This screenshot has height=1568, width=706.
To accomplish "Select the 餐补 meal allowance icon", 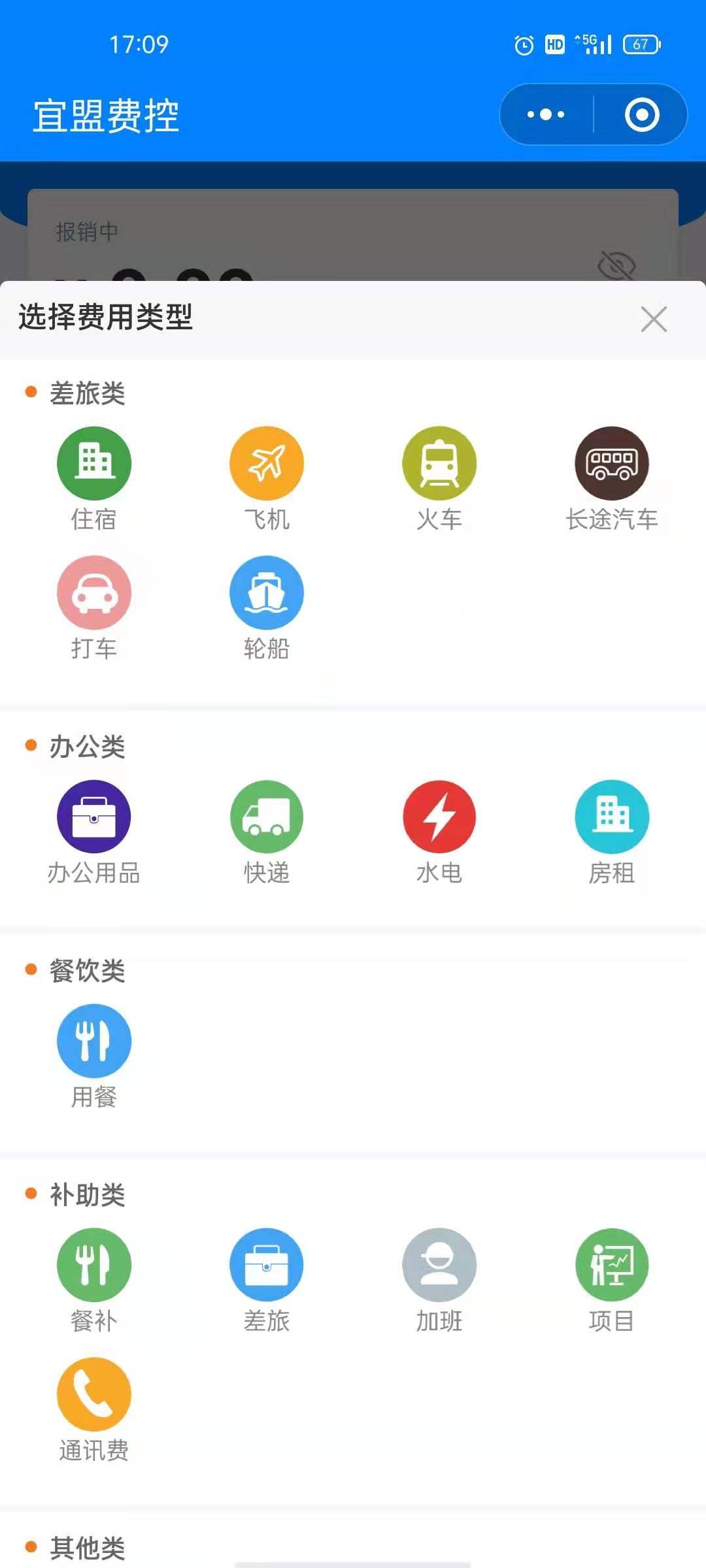I will (93, 1264).
